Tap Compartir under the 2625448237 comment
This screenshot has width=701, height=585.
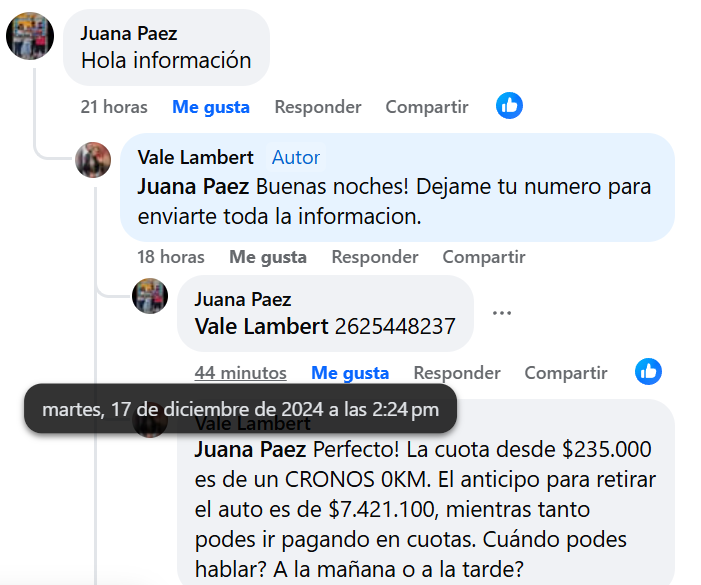point(565,373)
